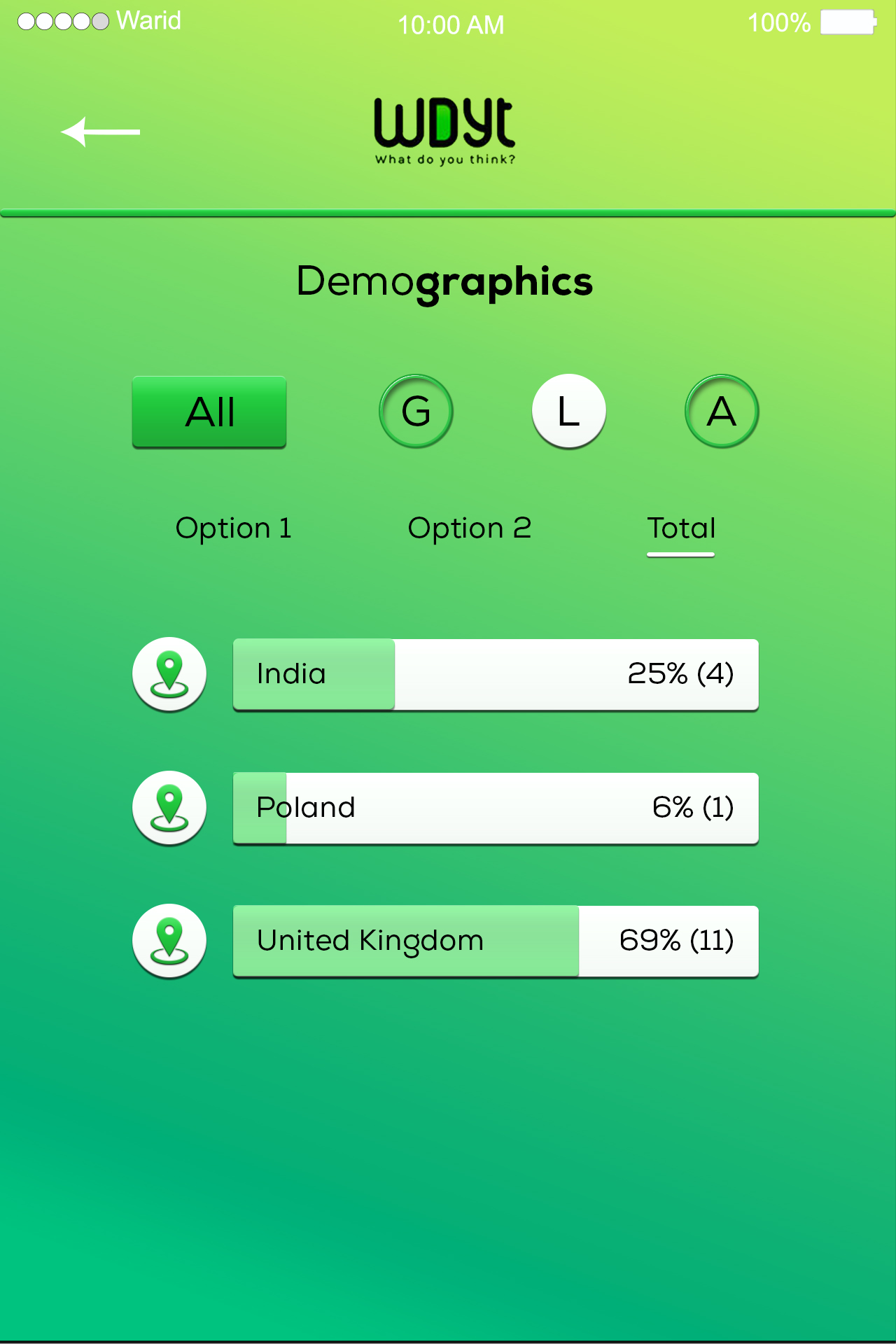
Task: Open the Option 1 tab
Action: pos(233,528)
